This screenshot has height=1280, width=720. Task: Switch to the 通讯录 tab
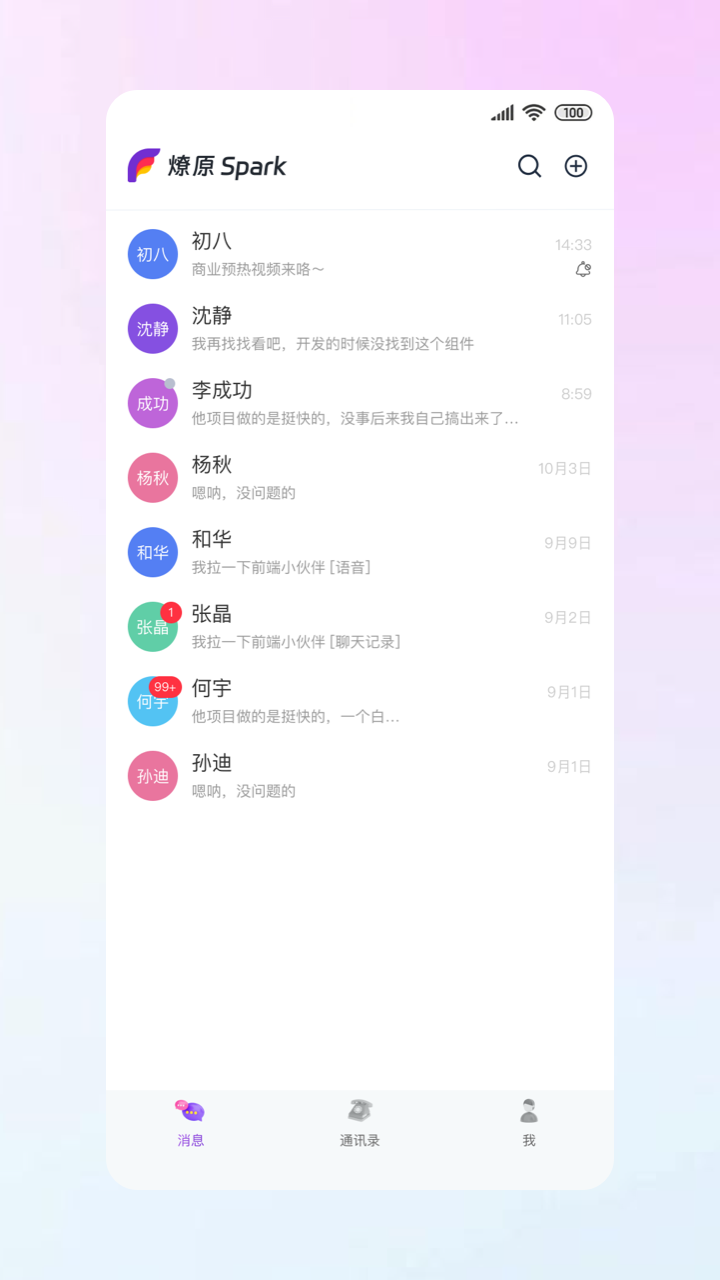[360, 1122]
